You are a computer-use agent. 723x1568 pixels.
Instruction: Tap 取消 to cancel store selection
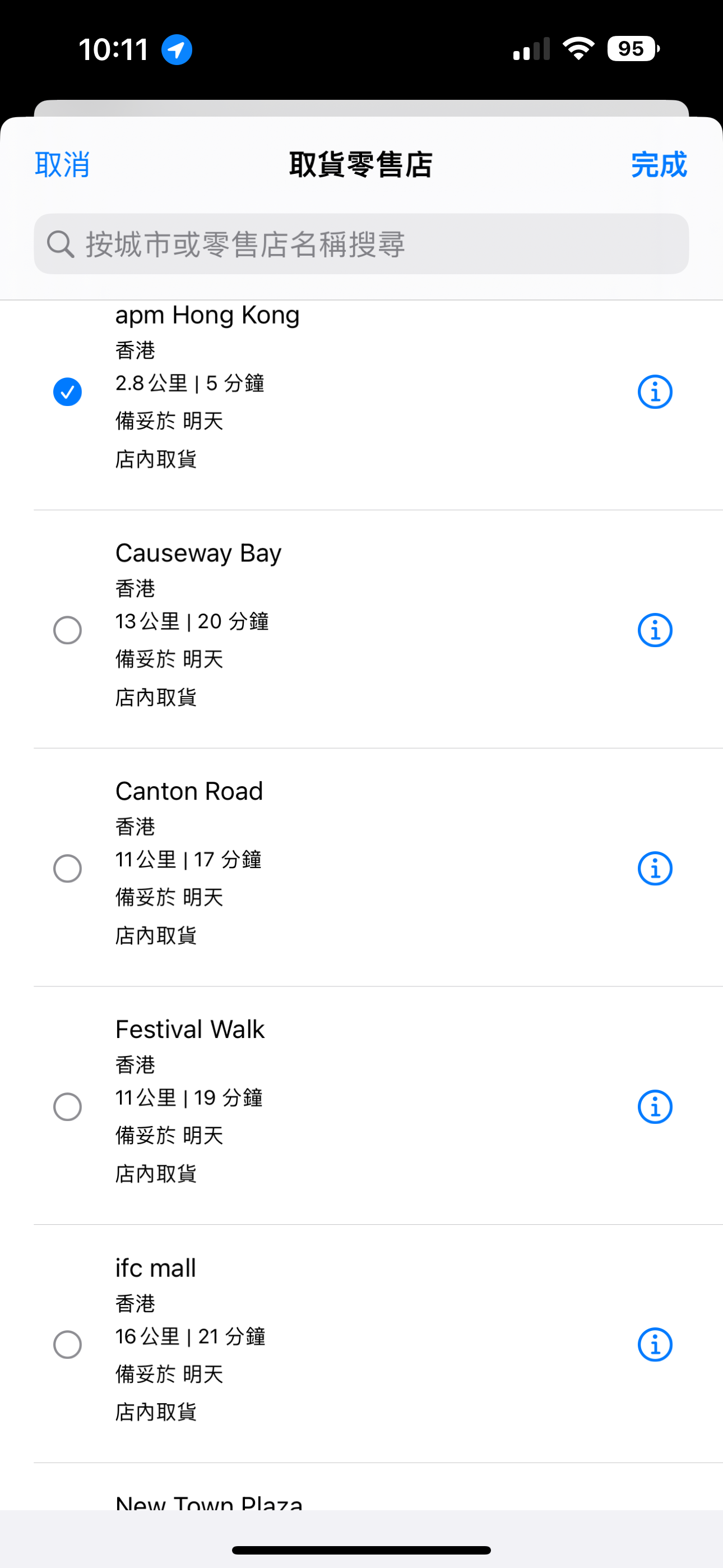click(x=62, y=164)
